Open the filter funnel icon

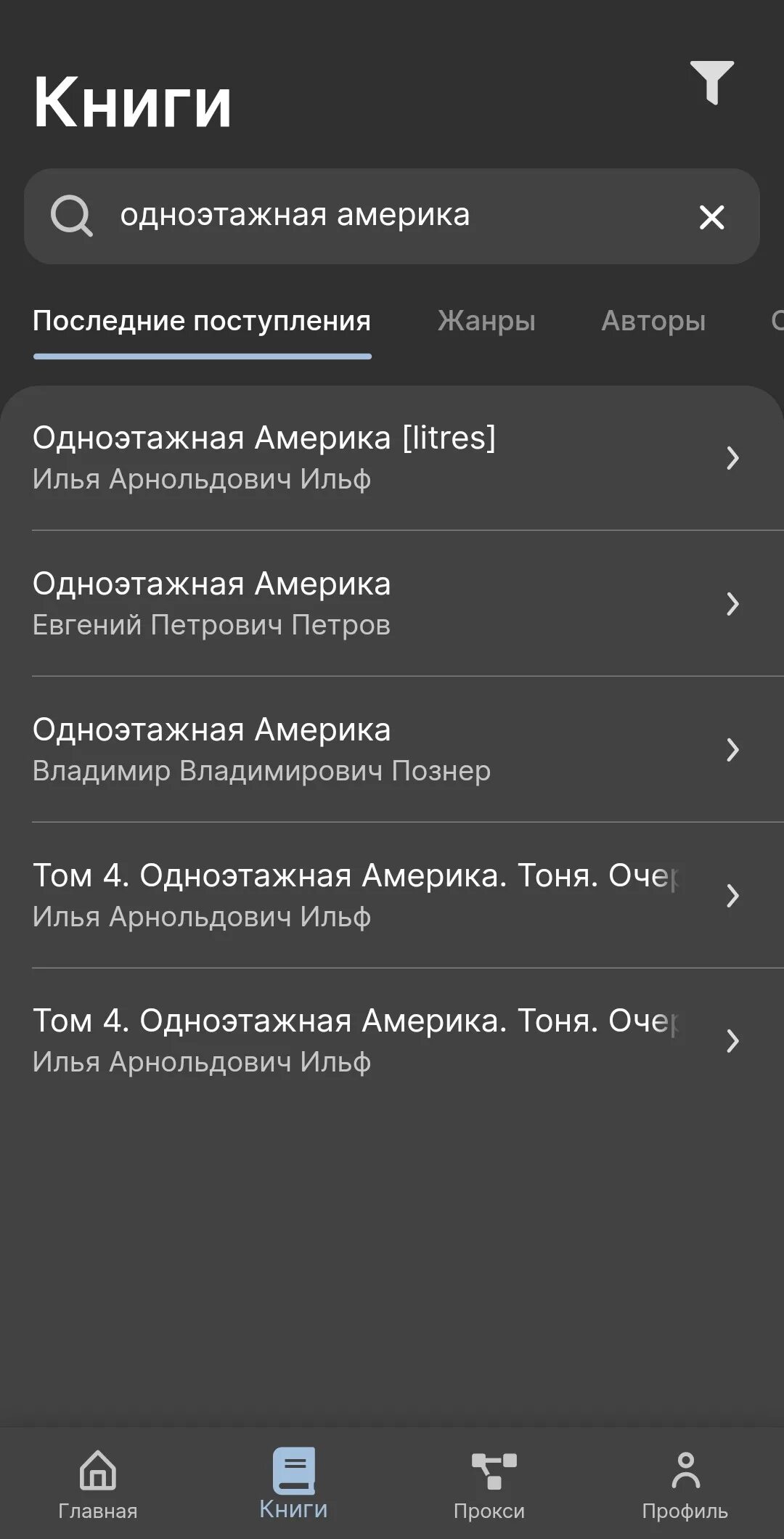tap(711, 82)
